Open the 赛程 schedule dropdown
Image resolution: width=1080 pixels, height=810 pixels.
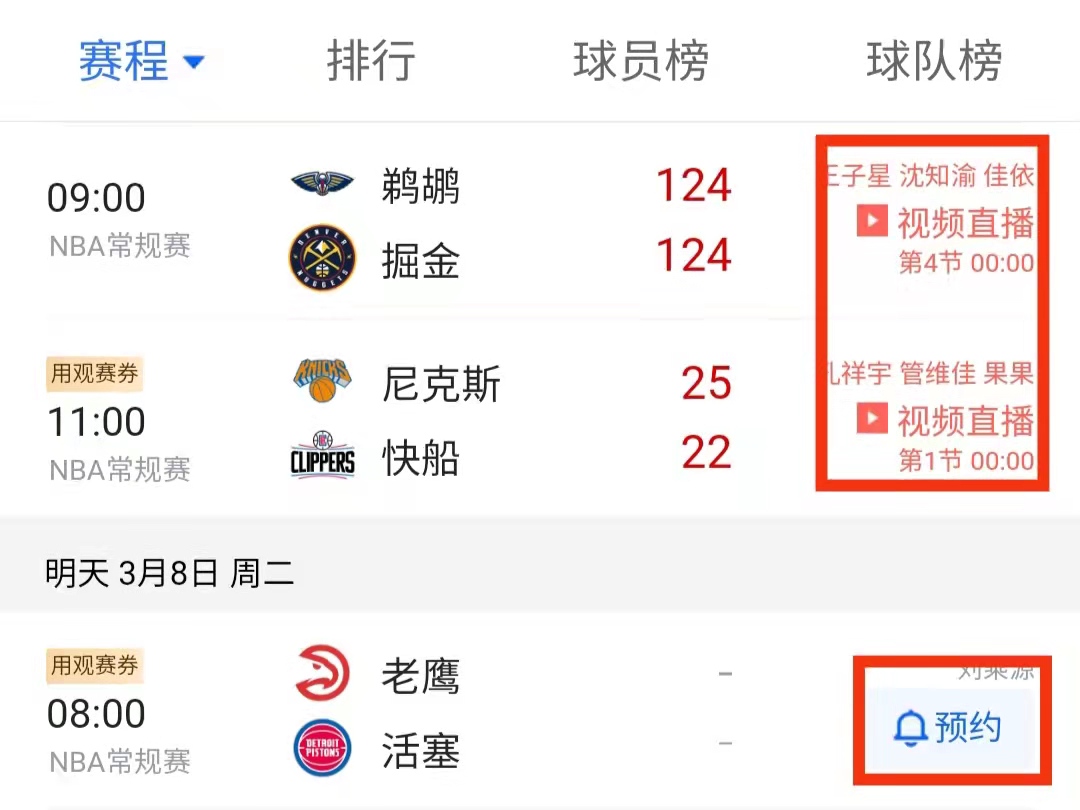tap(141, 62)
